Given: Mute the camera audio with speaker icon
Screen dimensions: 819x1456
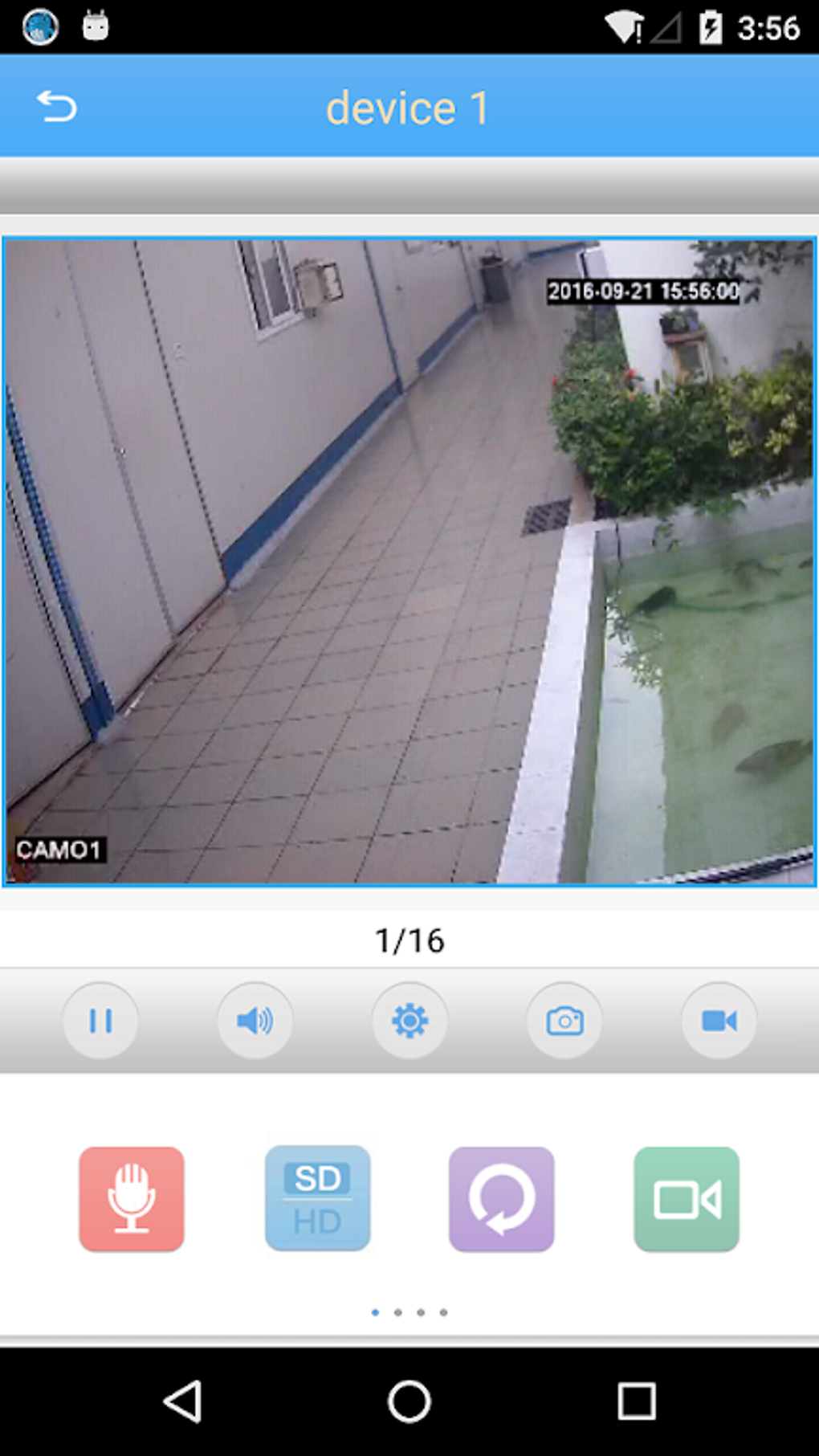Looking at the screenshot, I should point(255,1020).
